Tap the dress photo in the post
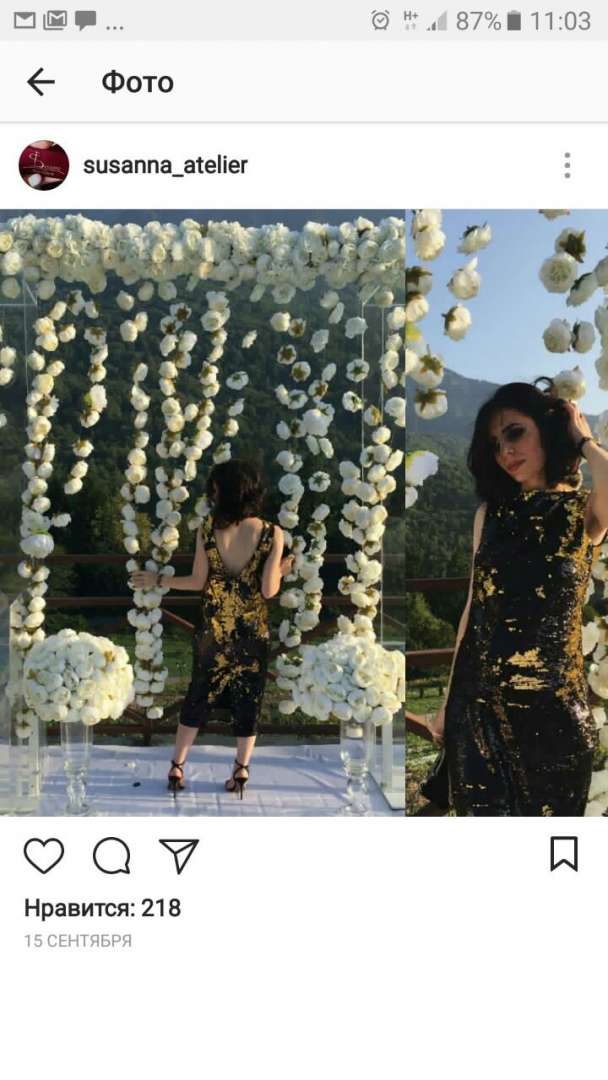The height and width of the screenshot is (1080, 608). click(304, 512)
